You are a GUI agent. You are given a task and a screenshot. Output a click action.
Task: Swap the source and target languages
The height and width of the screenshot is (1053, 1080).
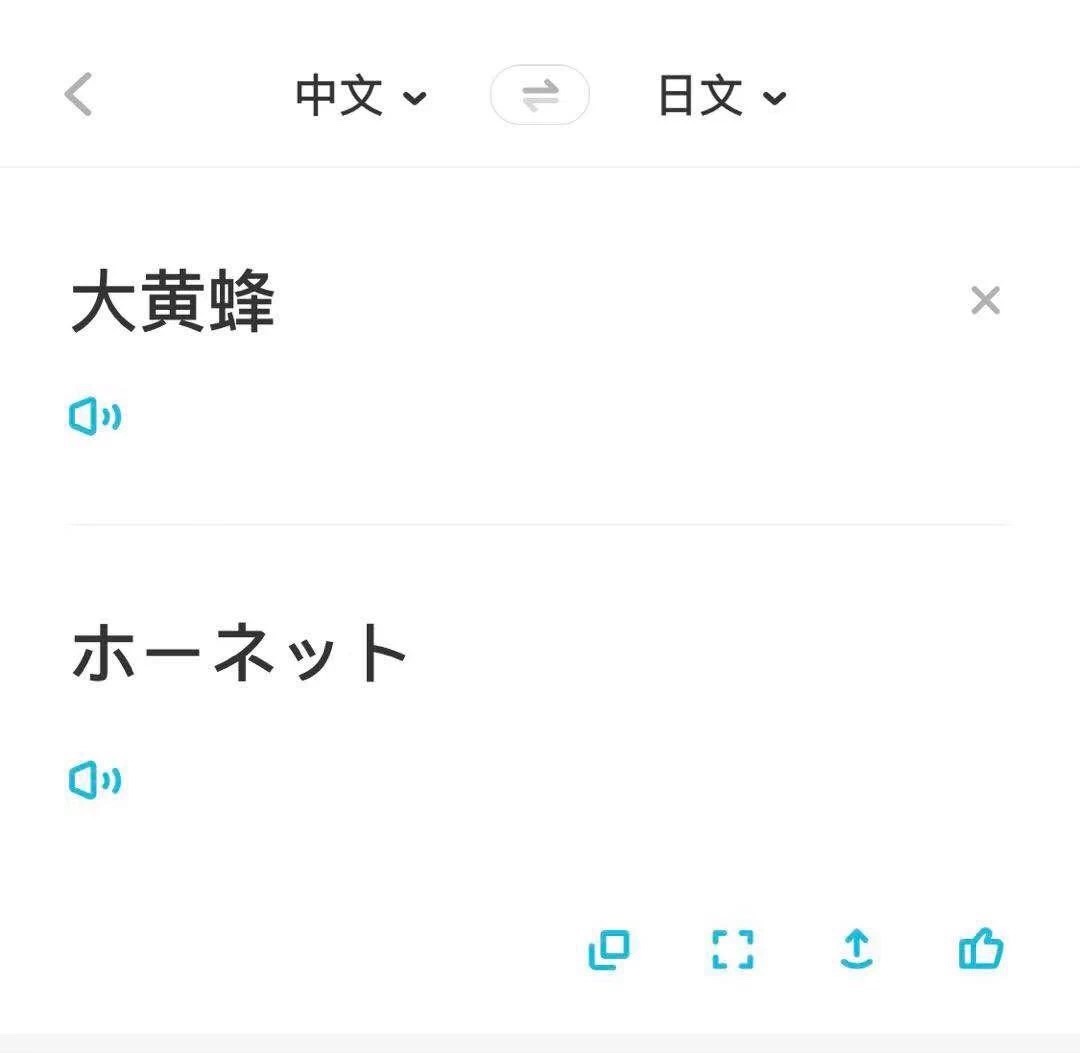point(540,96)
